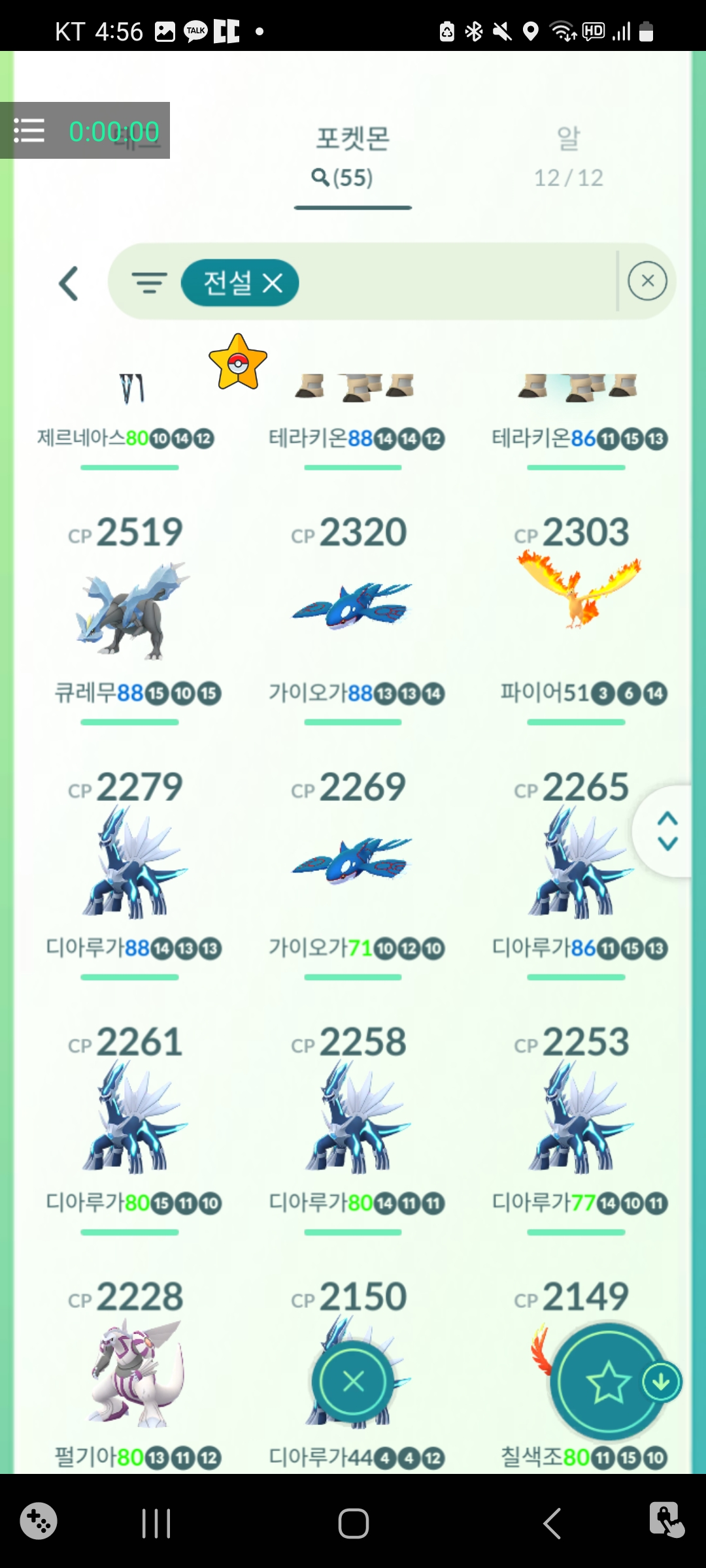Open 디아루가 with CP 2279

tap(130, 862)
